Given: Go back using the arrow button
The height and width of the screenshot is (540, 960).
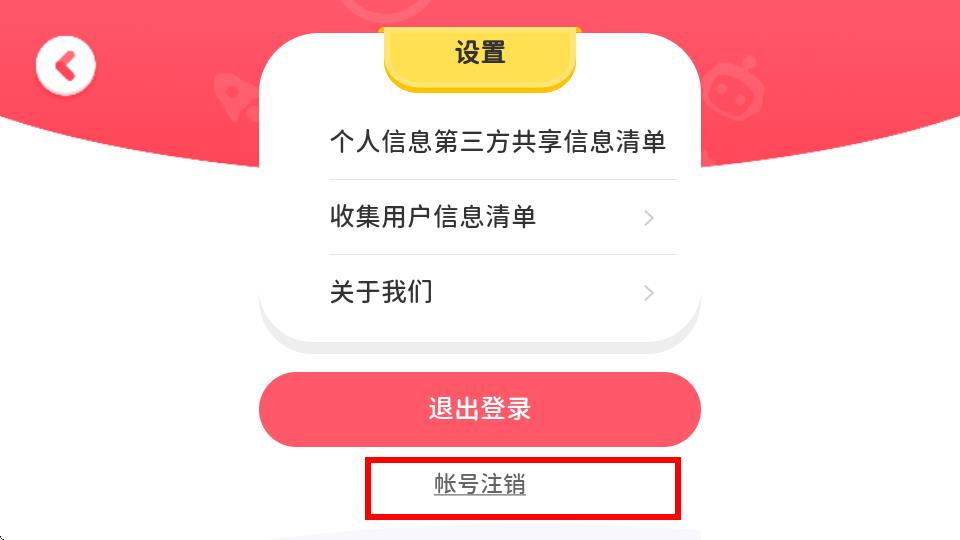Looking at the screenshot, I should (x=65, y=67).
